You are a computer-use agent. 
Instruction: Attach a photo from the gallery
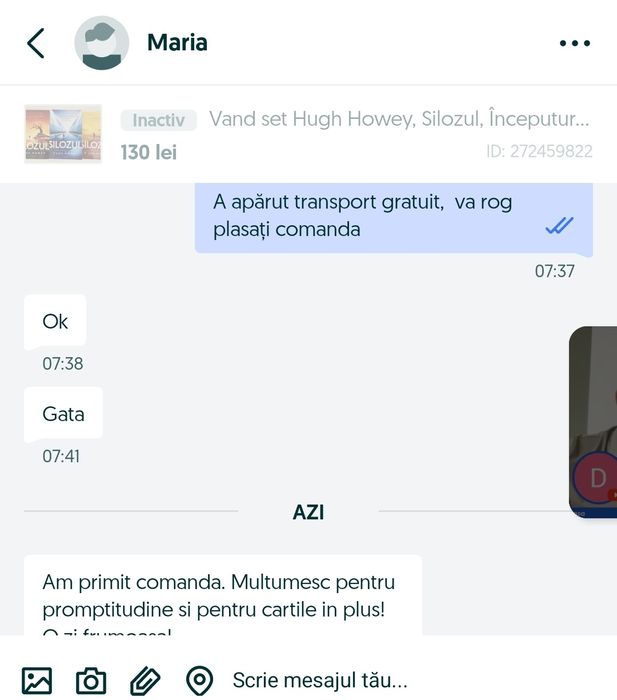tap(37, 681)
